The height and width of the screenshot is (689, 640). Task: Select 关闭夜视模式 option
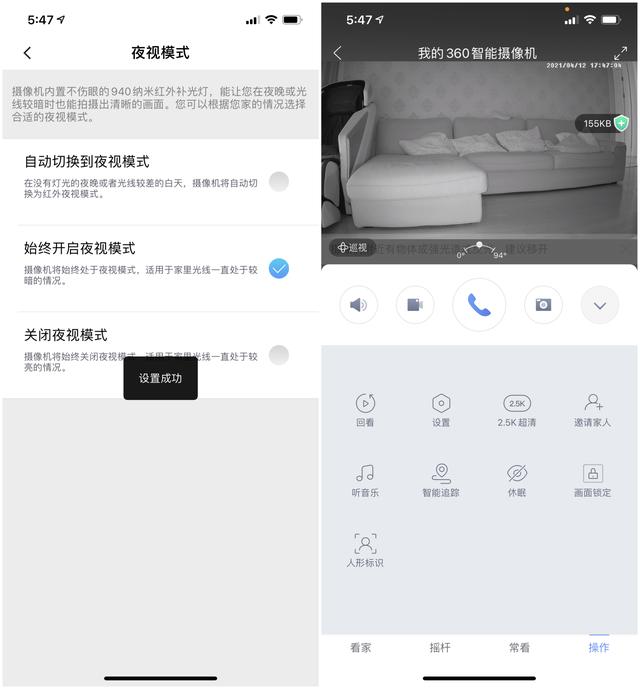(x=279, y=354)
